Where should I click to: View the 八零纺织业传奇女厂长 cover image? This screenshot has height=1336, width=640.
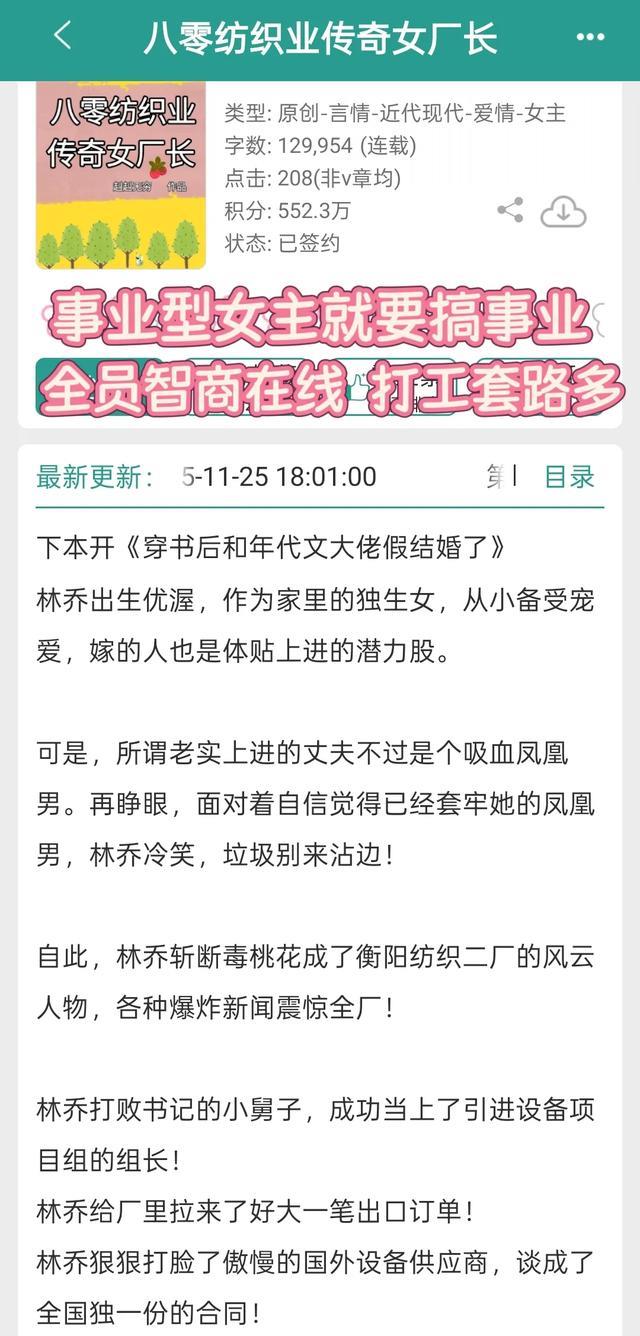[121, 175]
